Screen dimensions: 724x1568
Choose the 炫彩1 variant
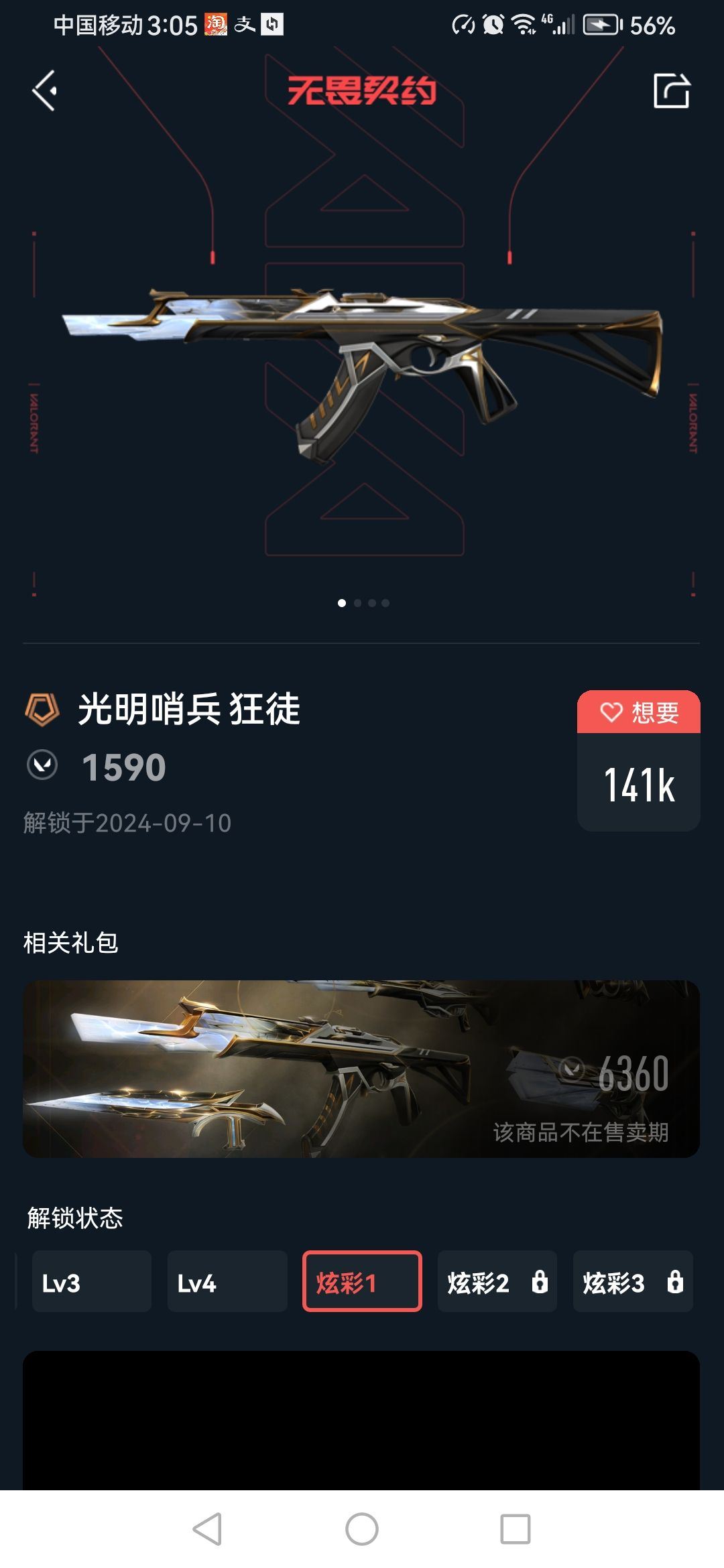(362, 1281)
